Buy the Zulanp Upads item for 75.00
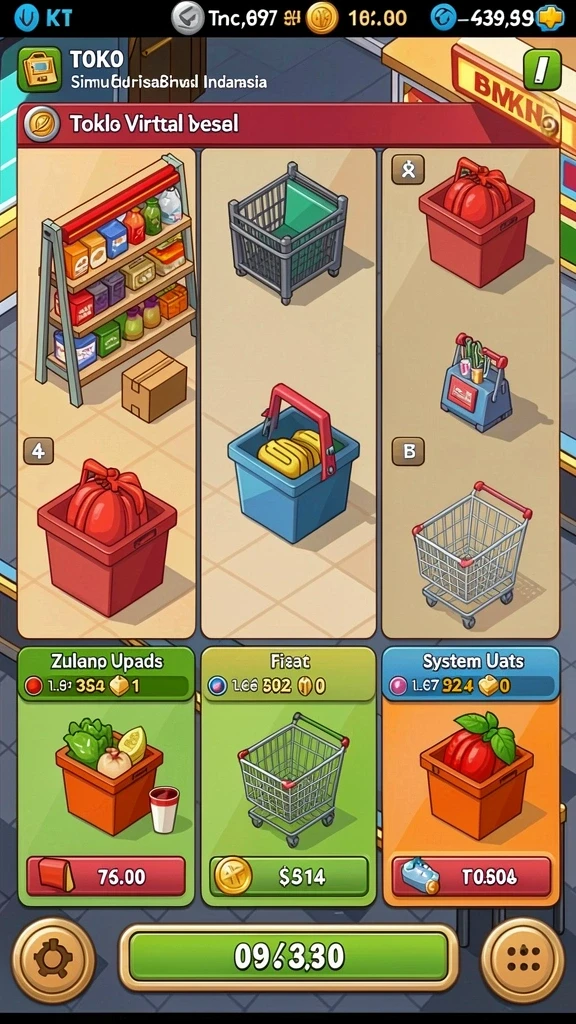The width and height of the screenshot is (576, 1024). [106, 876]
